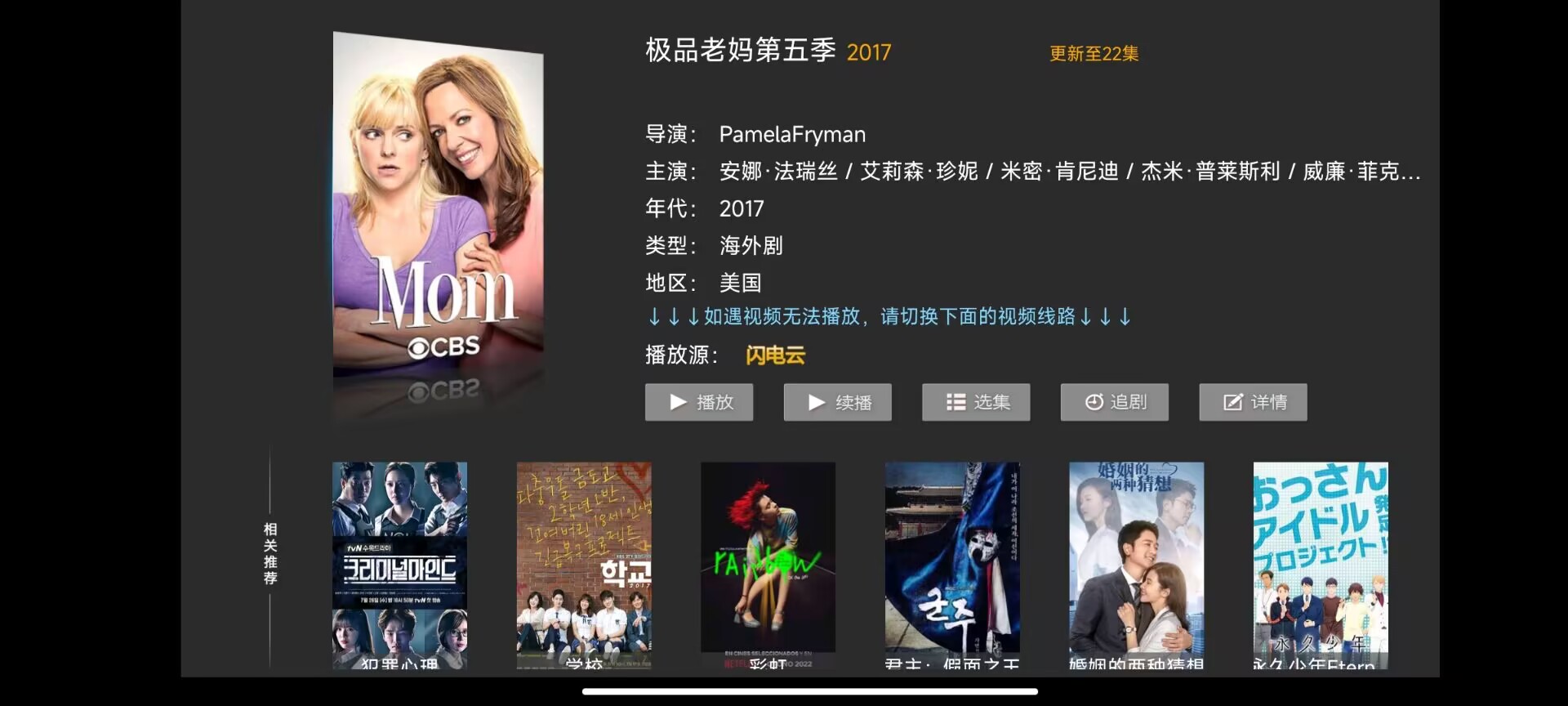
Task: Follow this series with 追剧
Action: click(x=1115, y=402)
